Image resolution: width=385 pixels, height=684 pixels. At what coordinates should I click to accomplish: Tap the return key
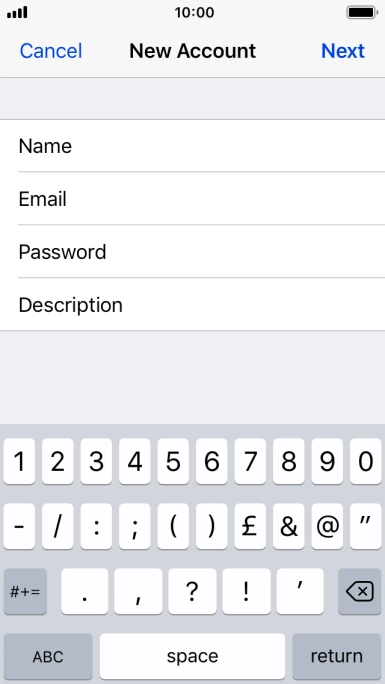(337, 657)
